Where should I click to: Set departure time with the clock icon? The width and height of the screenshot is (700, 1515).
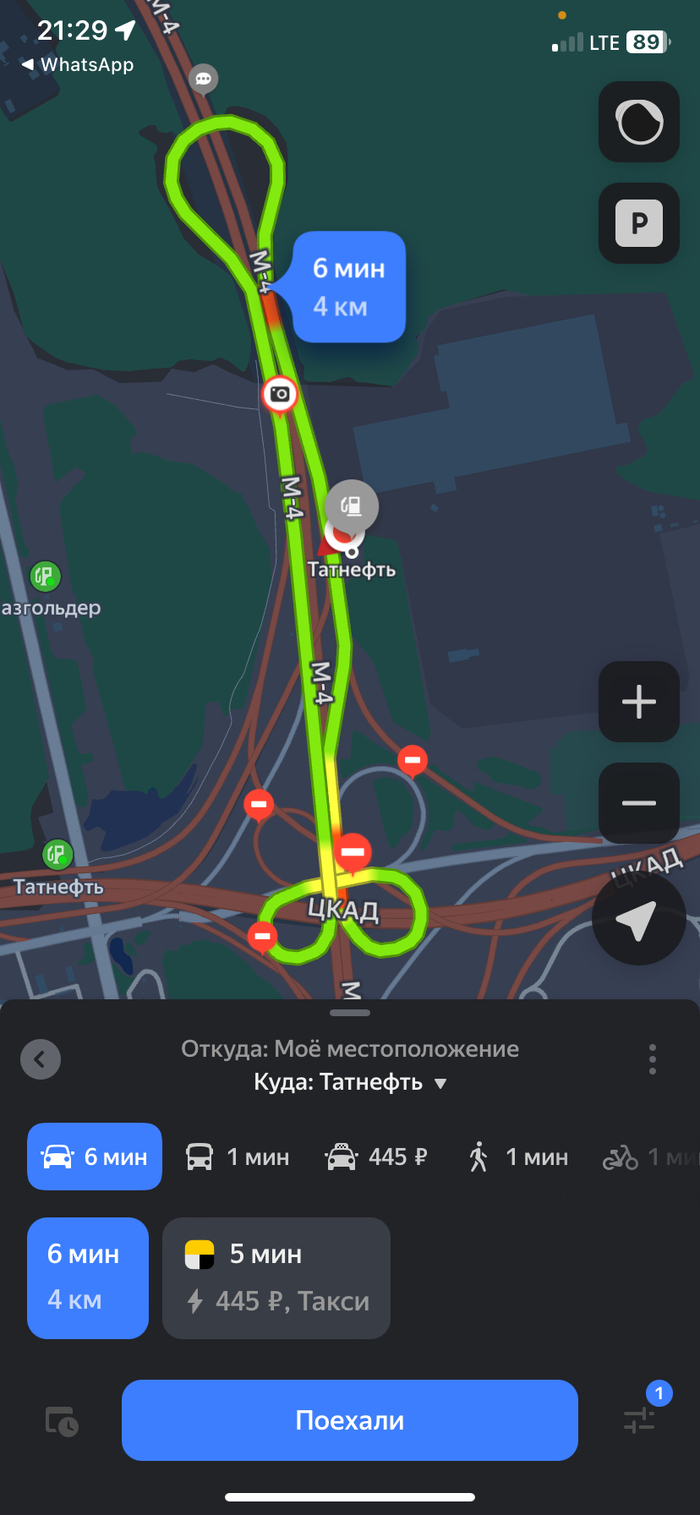62,1421
